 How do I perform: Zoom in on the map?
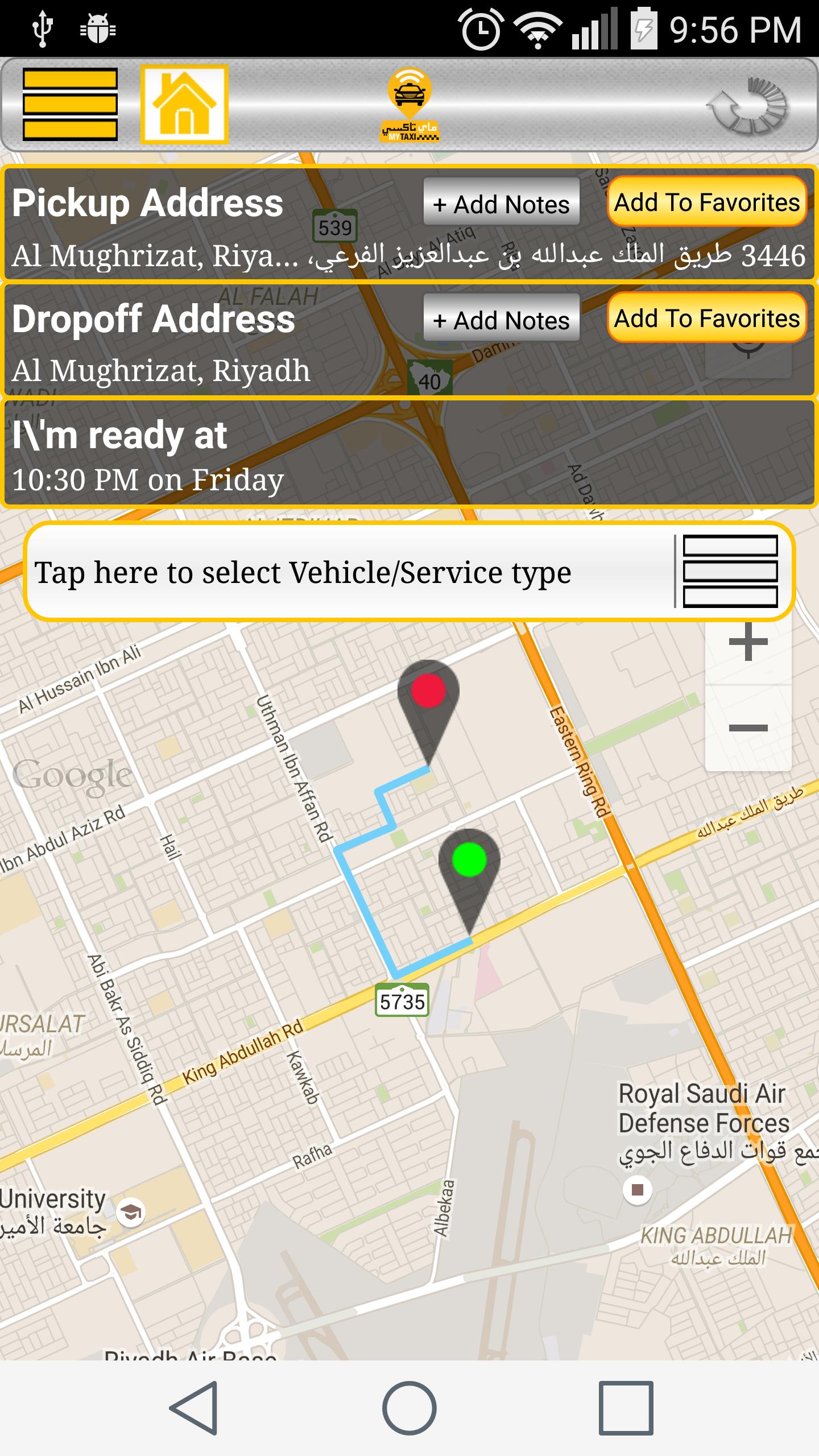tap(748, 643)
